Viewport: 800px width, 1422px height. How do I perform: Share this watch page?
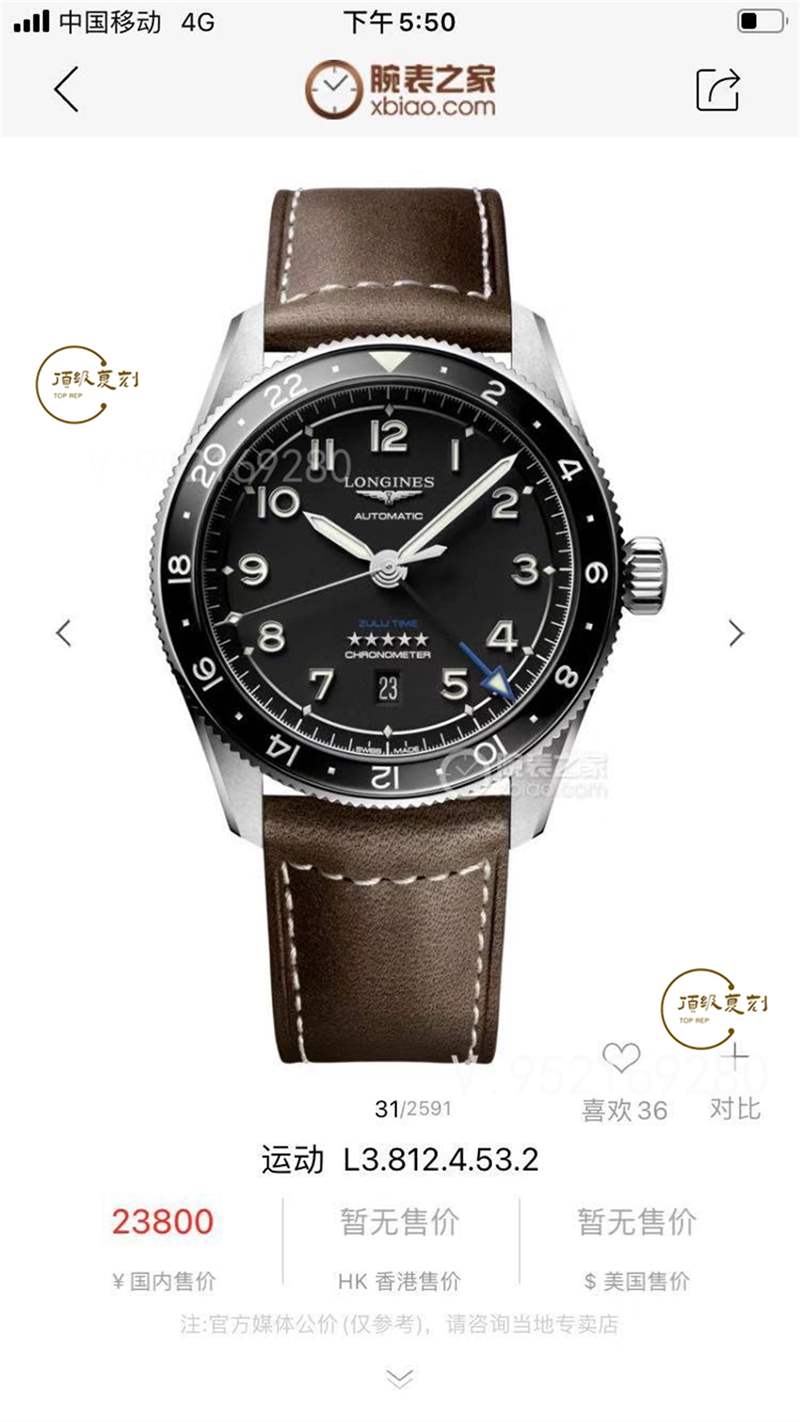pyautogui.click(x=718, y=90)
